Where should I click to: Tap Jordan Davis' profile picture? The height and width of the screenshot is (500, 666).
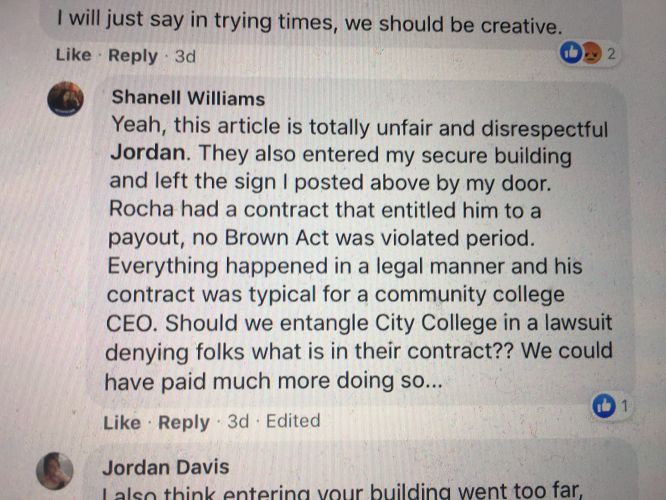[56, 471]
